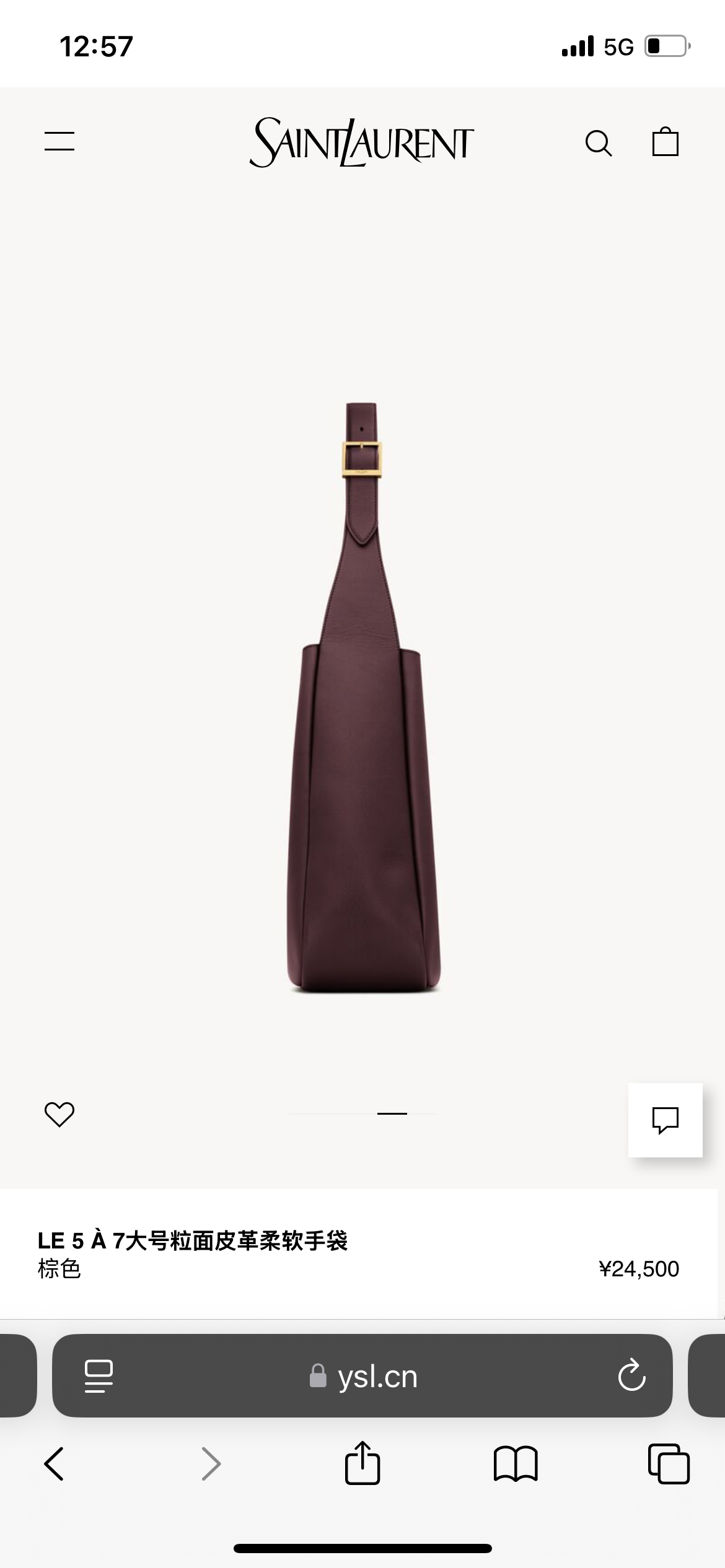Screen dimensions: 725x1568
Task: Share this product page
Action: [x=362, y=1463]
